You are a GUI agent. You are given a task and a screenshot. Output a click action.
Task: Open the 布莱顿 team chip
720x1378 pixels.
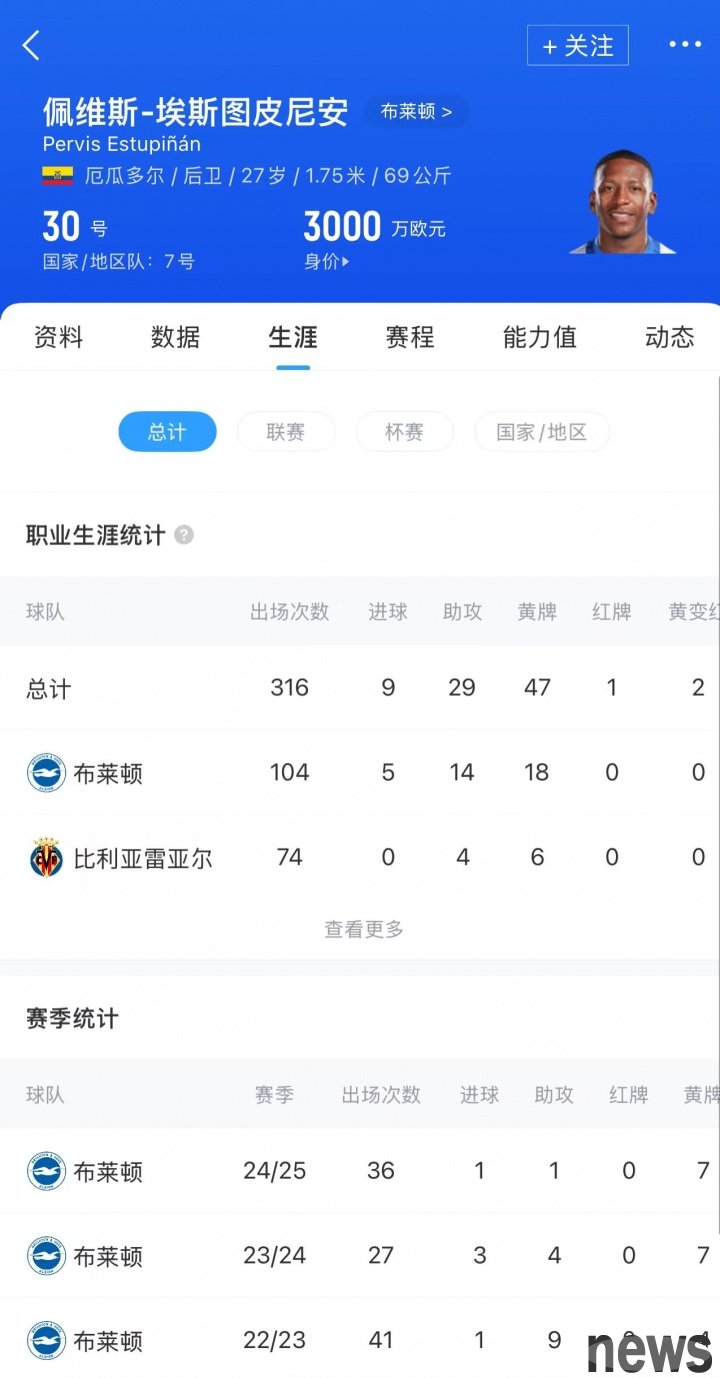click(416, 111)
